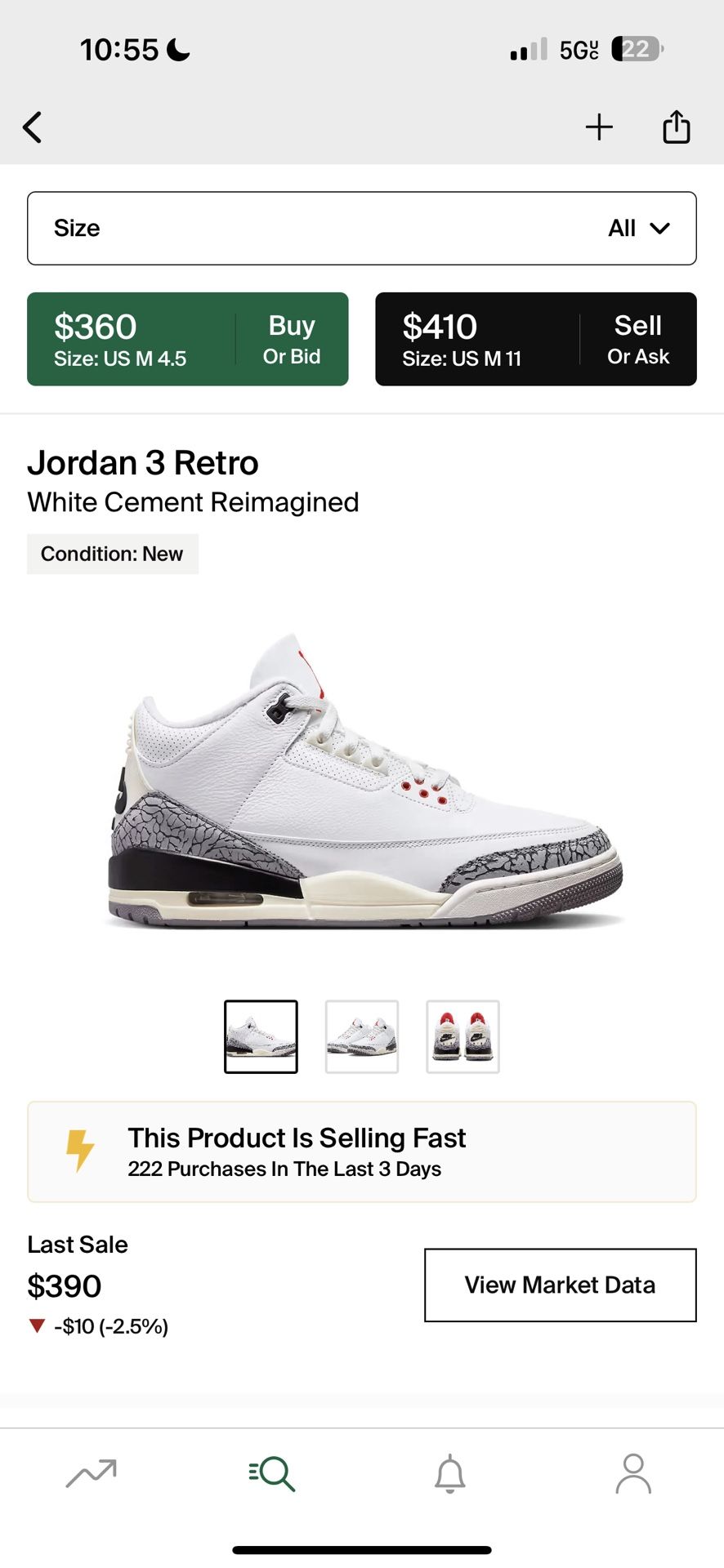724x1568 pixels.
Task: Select the angled-view shoe thumbnail
Action: pos(361,1036)
